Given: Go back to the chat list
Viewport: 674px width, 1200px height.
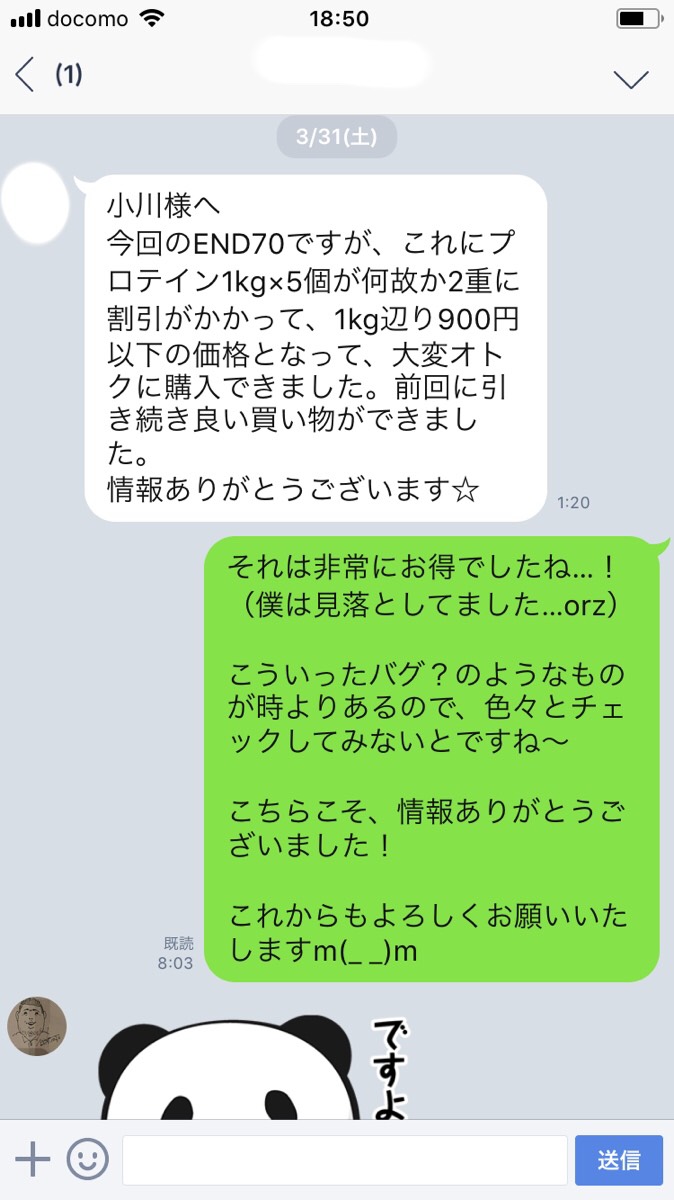Looking at the screenshot, I should [26, 76].
